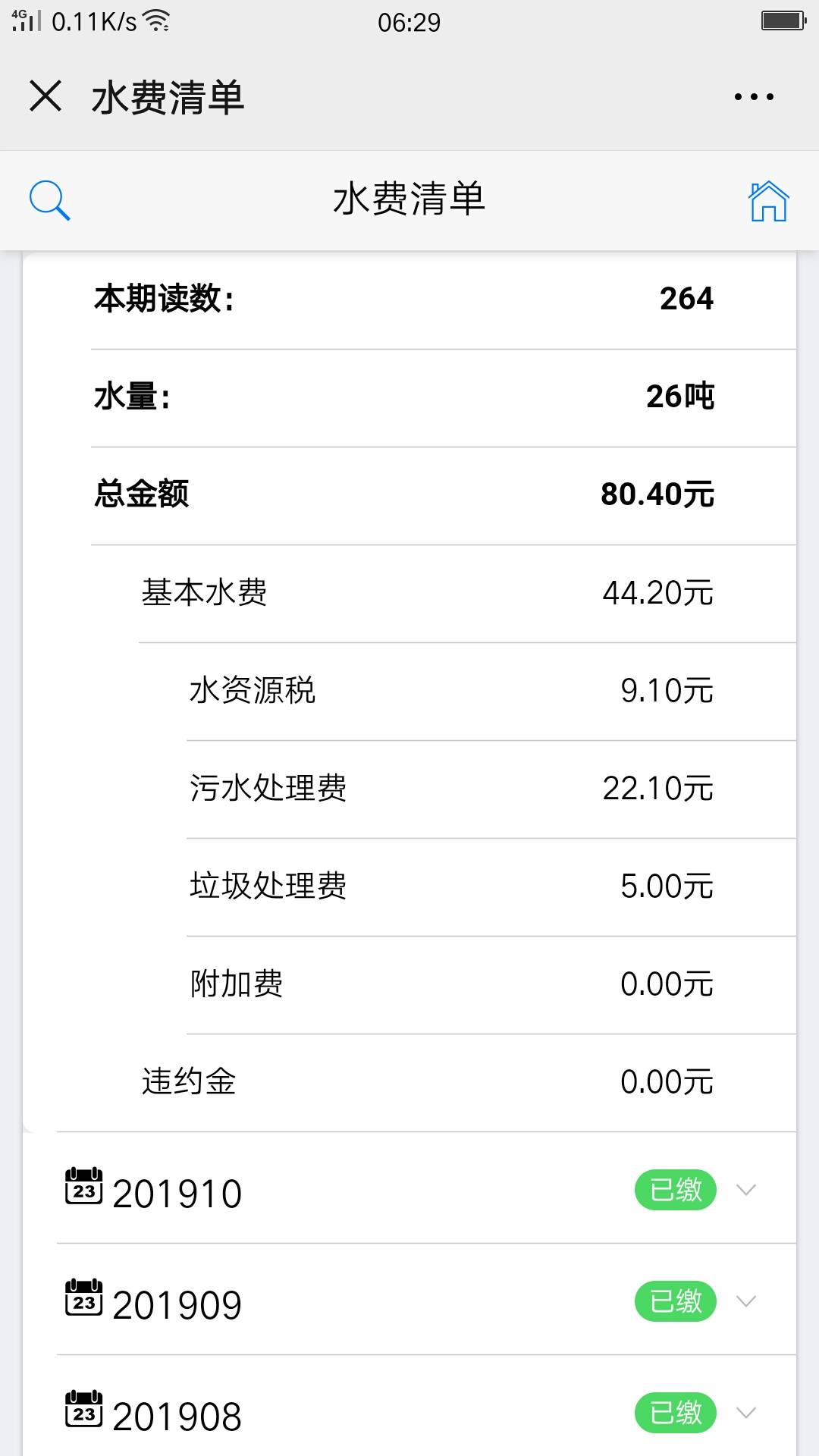
Task: Expand the 201910 bill entry
Action: (x=426, y=1188)
